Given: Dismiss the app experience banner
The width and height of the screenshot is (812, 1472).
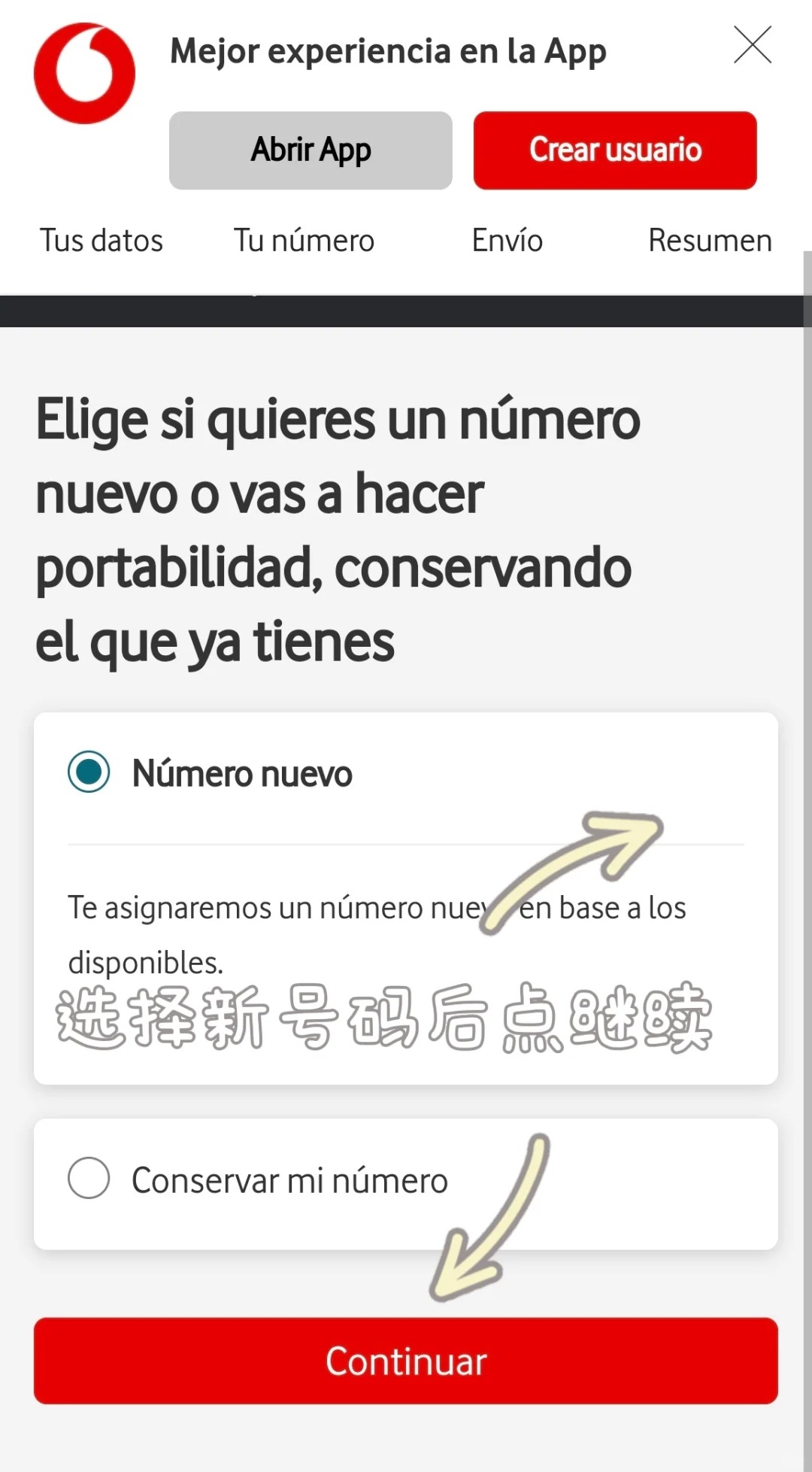Looking at the screenshot, I should [x=753, y=45].
